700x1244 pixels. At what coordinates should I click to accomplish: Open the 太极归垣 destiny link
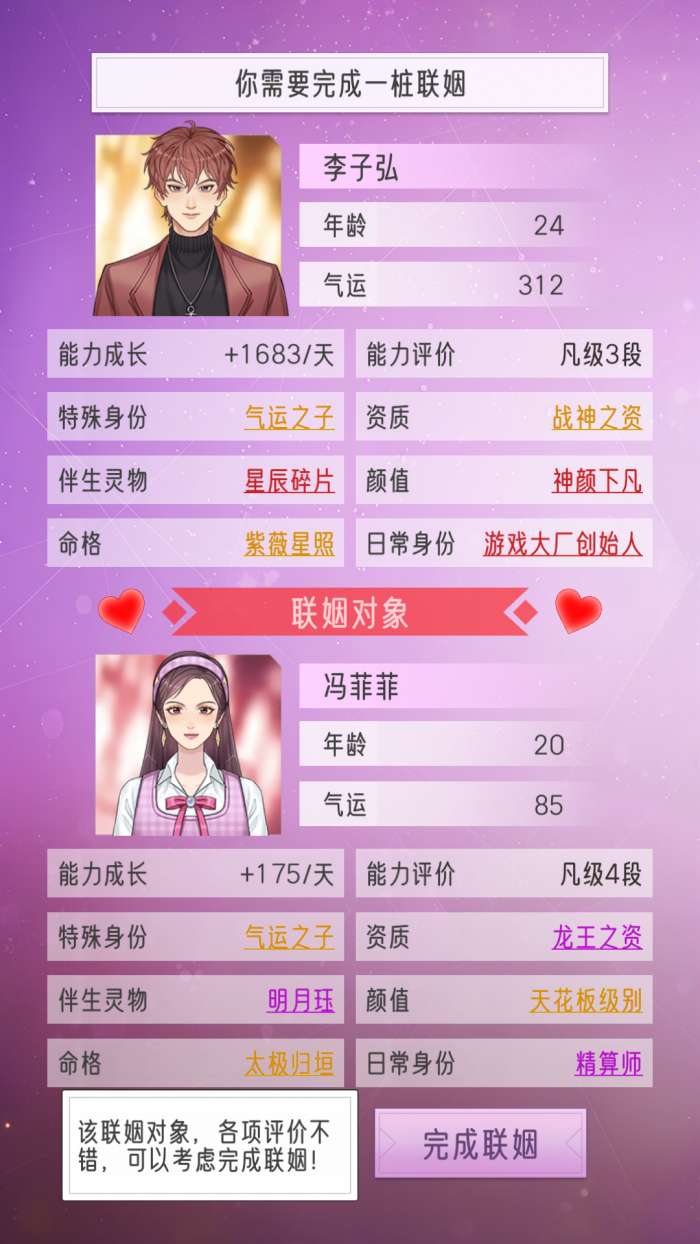(289, 1063)
